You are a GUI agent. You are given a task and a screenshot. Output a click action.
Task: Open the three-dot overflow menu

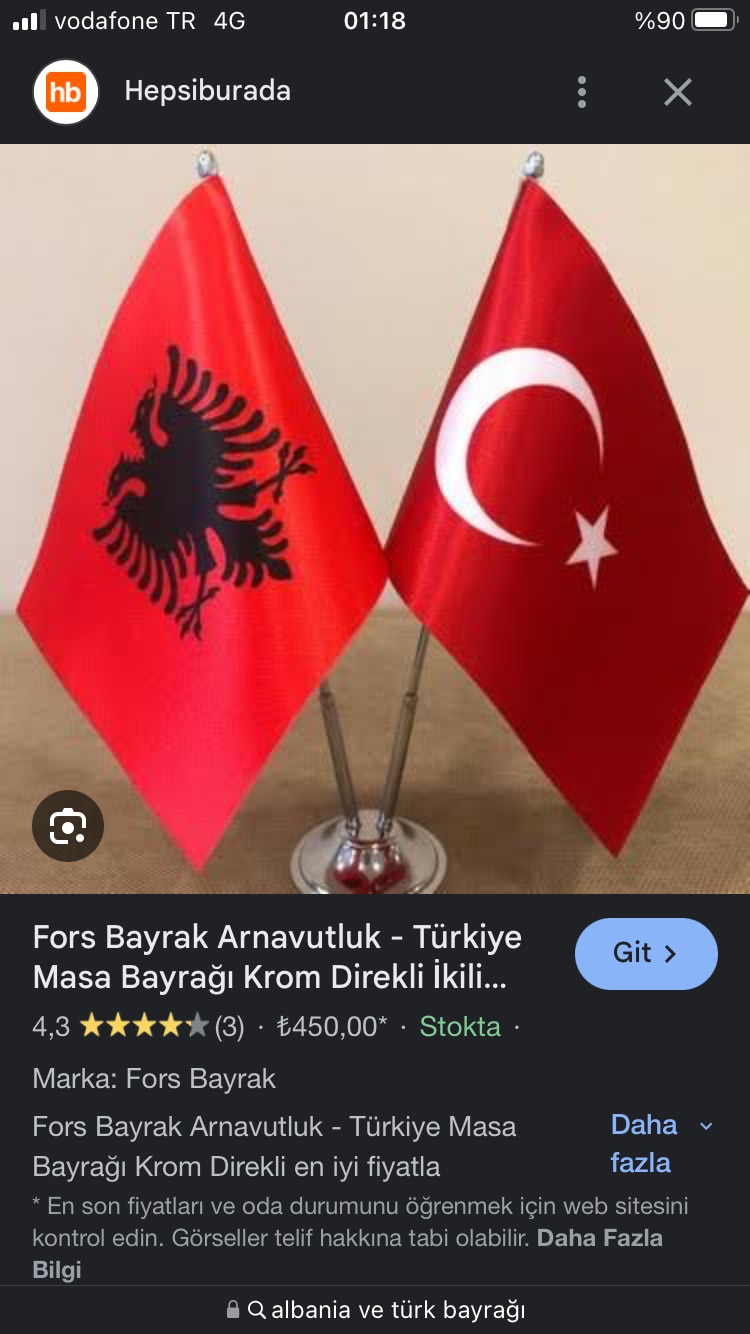pyautogui.click(x=581, y=92)
